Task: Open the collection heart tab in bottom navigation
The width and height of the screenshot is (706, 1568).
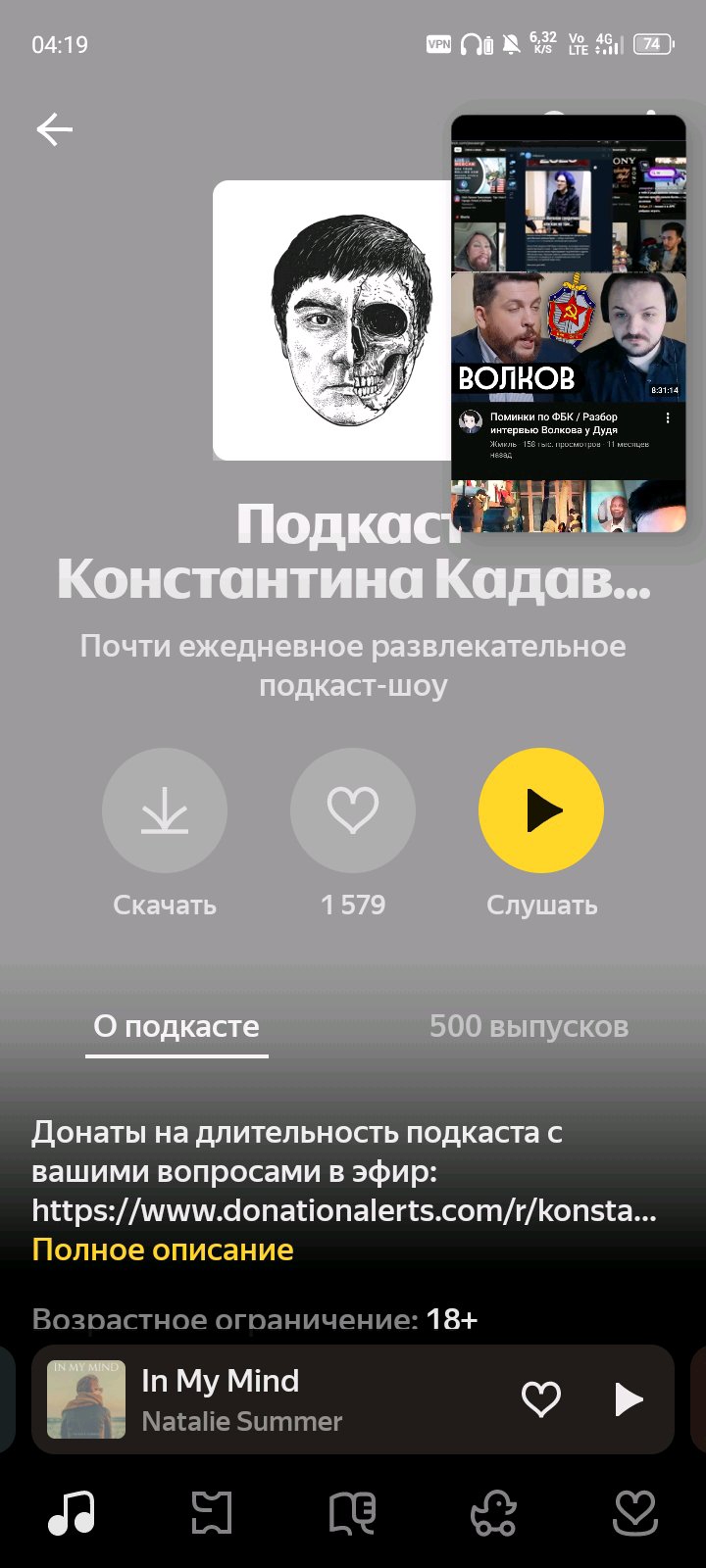Action: point(634,1513)
